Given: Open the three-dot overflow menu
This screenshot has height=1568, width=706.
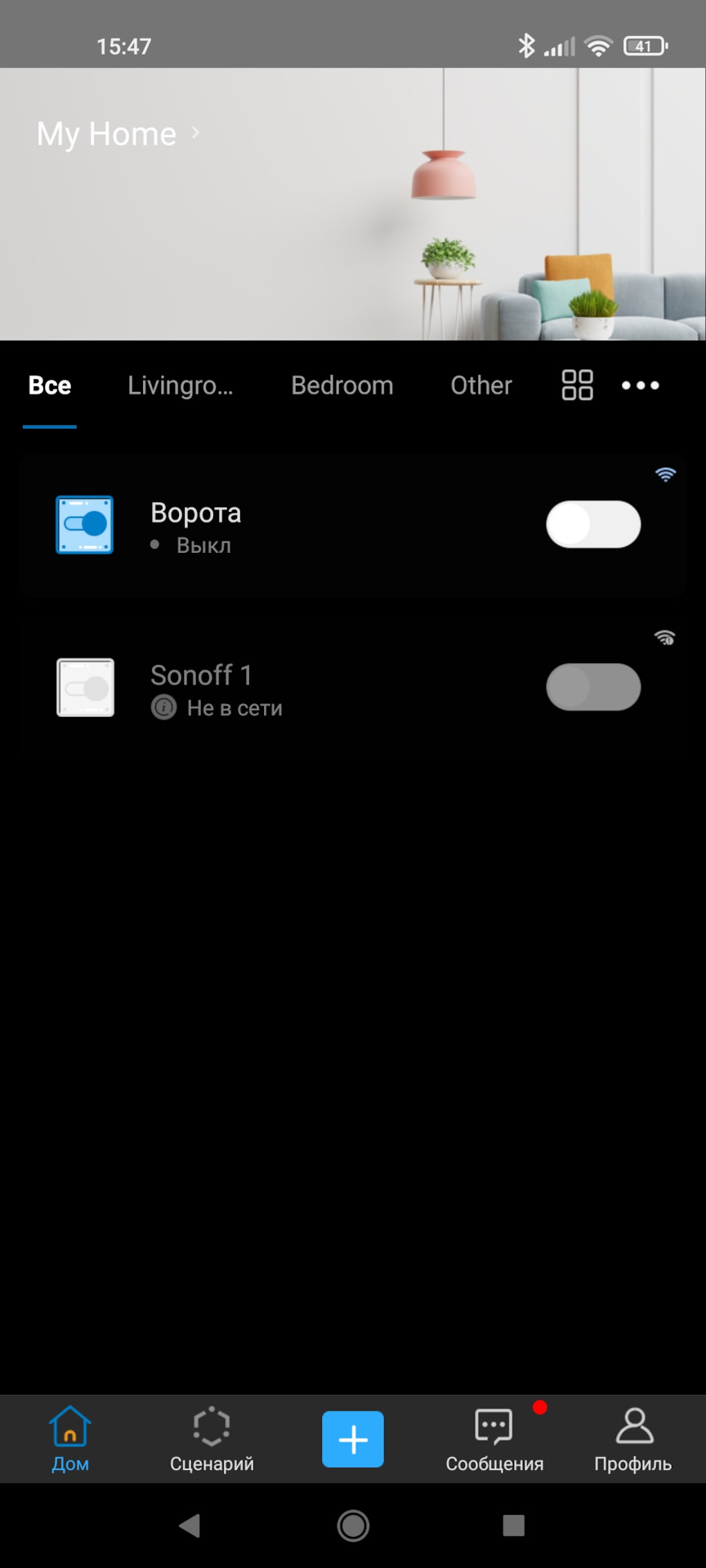Looking at the screenshot, I should [x=640, y=385].
